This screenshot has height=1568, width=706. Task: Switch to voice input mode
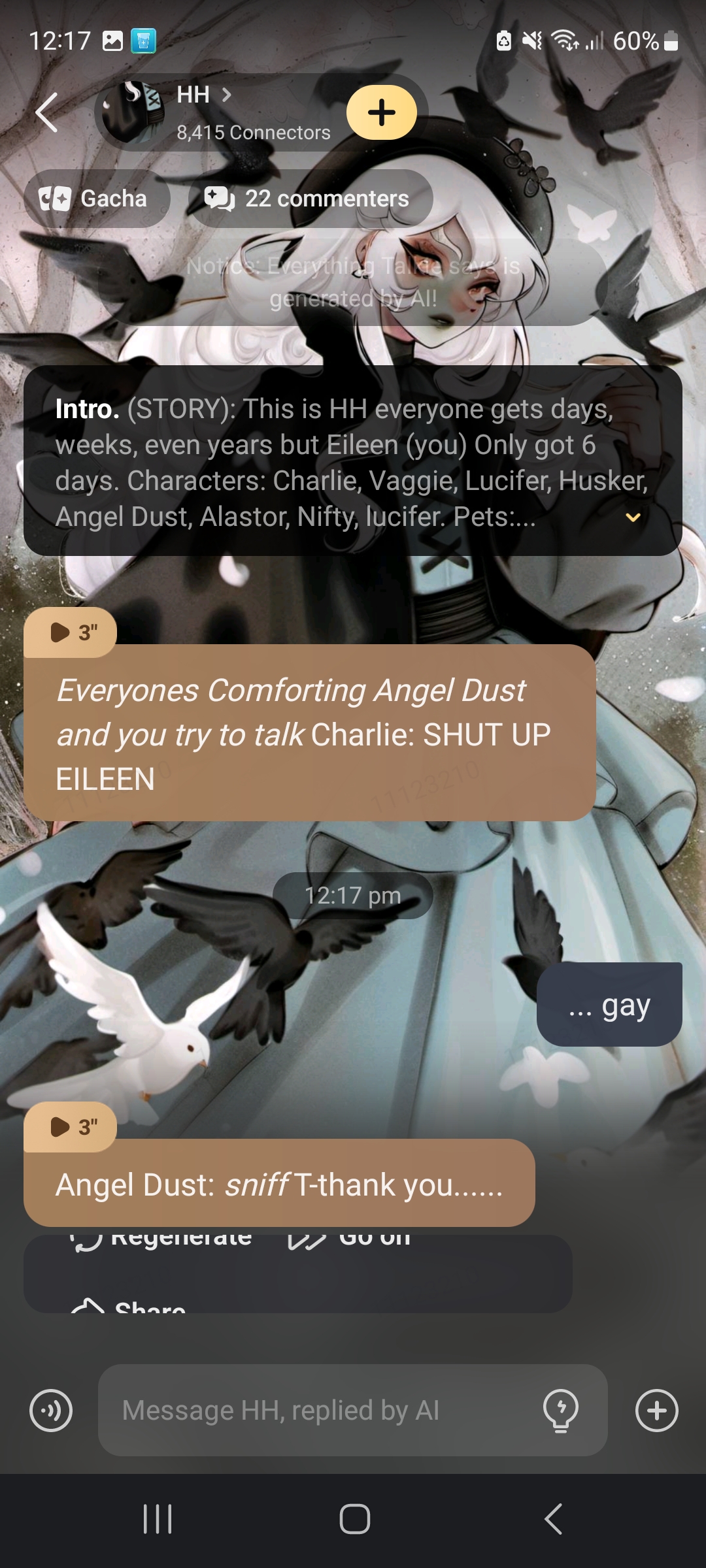pyautogui.click(x=51, y=1411)
